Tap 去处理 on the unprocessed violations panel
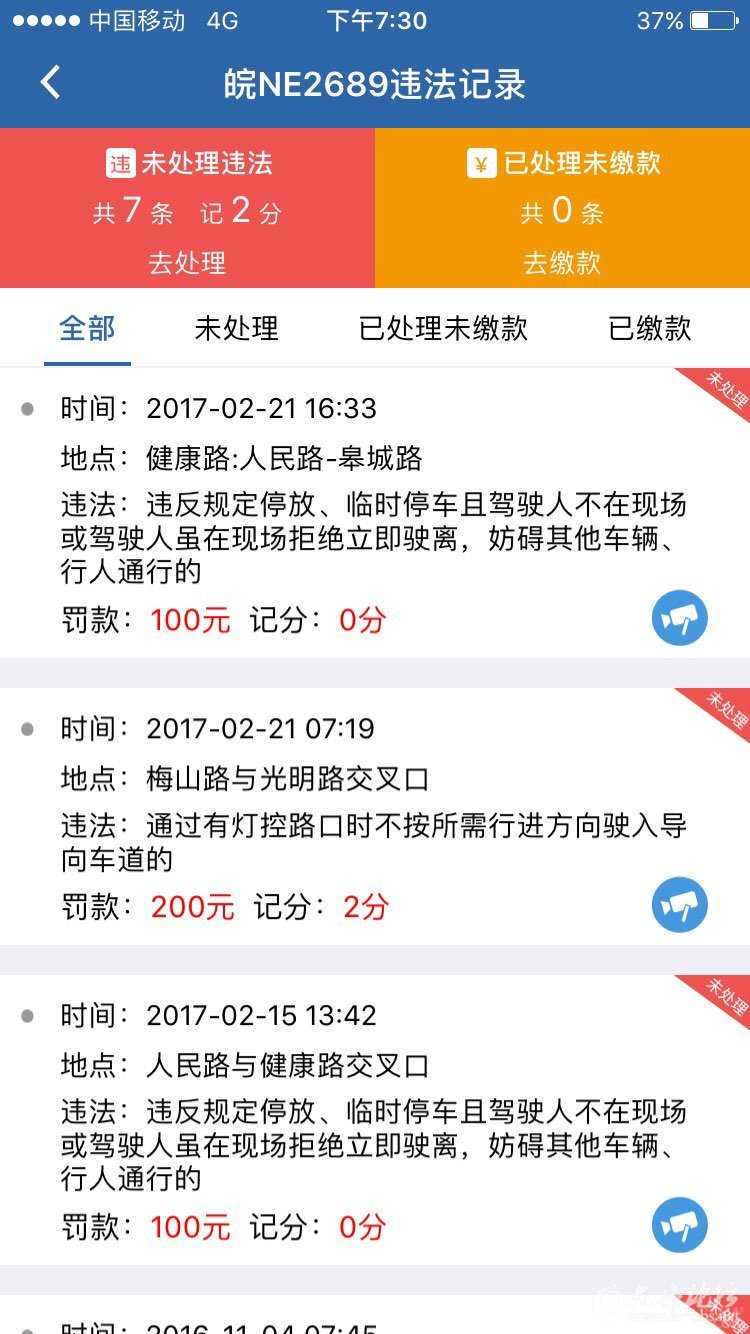This screenshot has width=750, height=1334. (x=187, y=263)
